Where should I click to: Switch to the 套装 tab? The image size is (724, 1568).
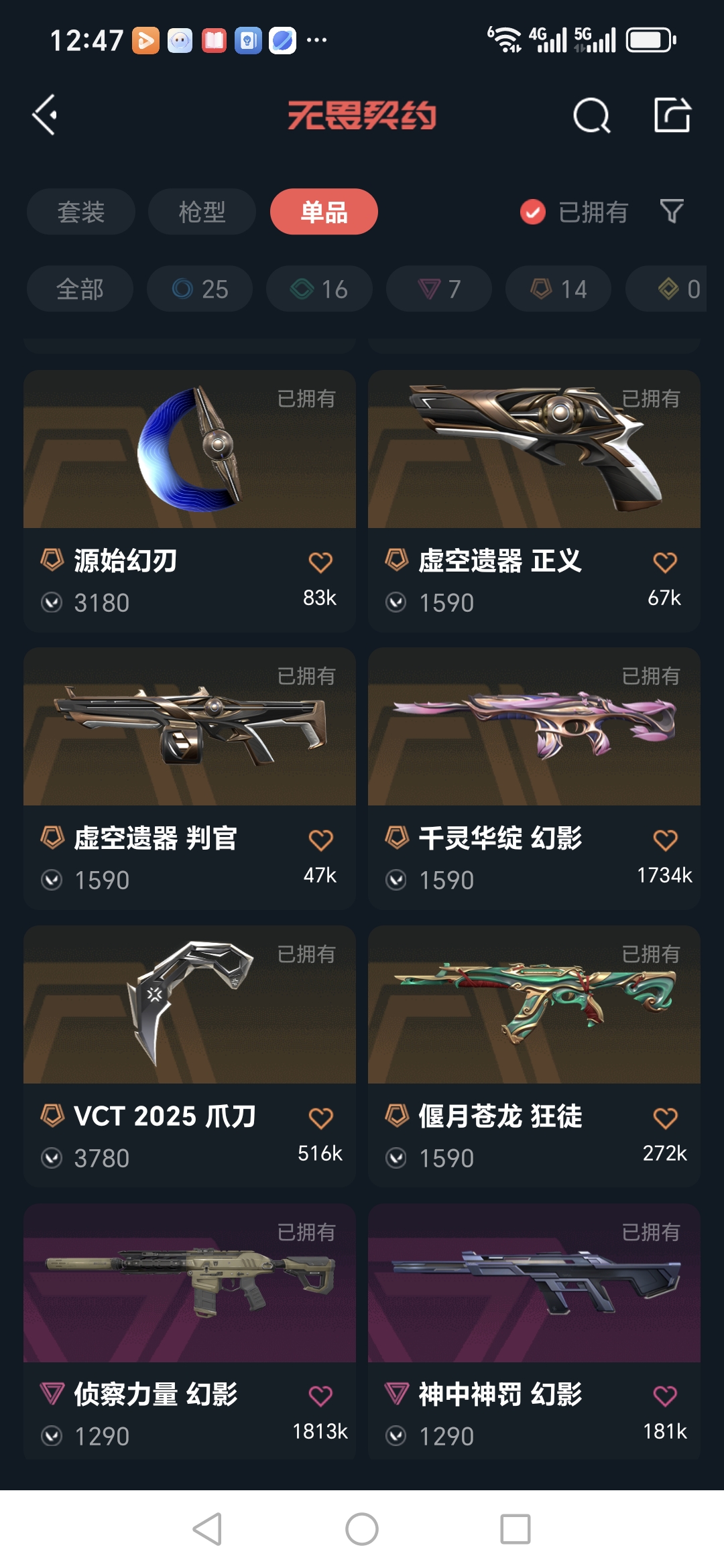[81, 212]
